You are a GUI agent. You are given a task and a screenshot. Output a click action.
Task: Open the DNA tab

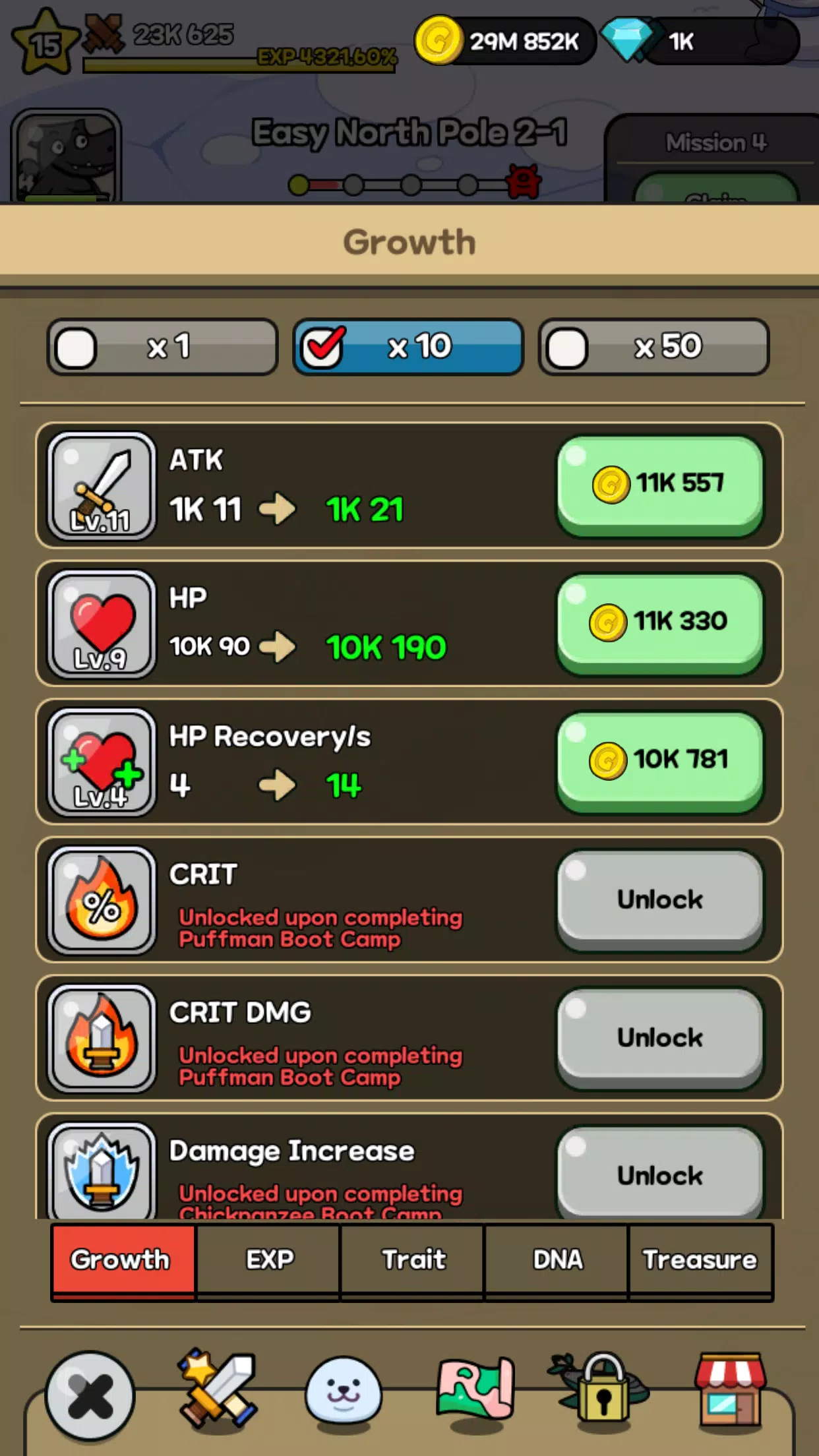coord(557,1260)
